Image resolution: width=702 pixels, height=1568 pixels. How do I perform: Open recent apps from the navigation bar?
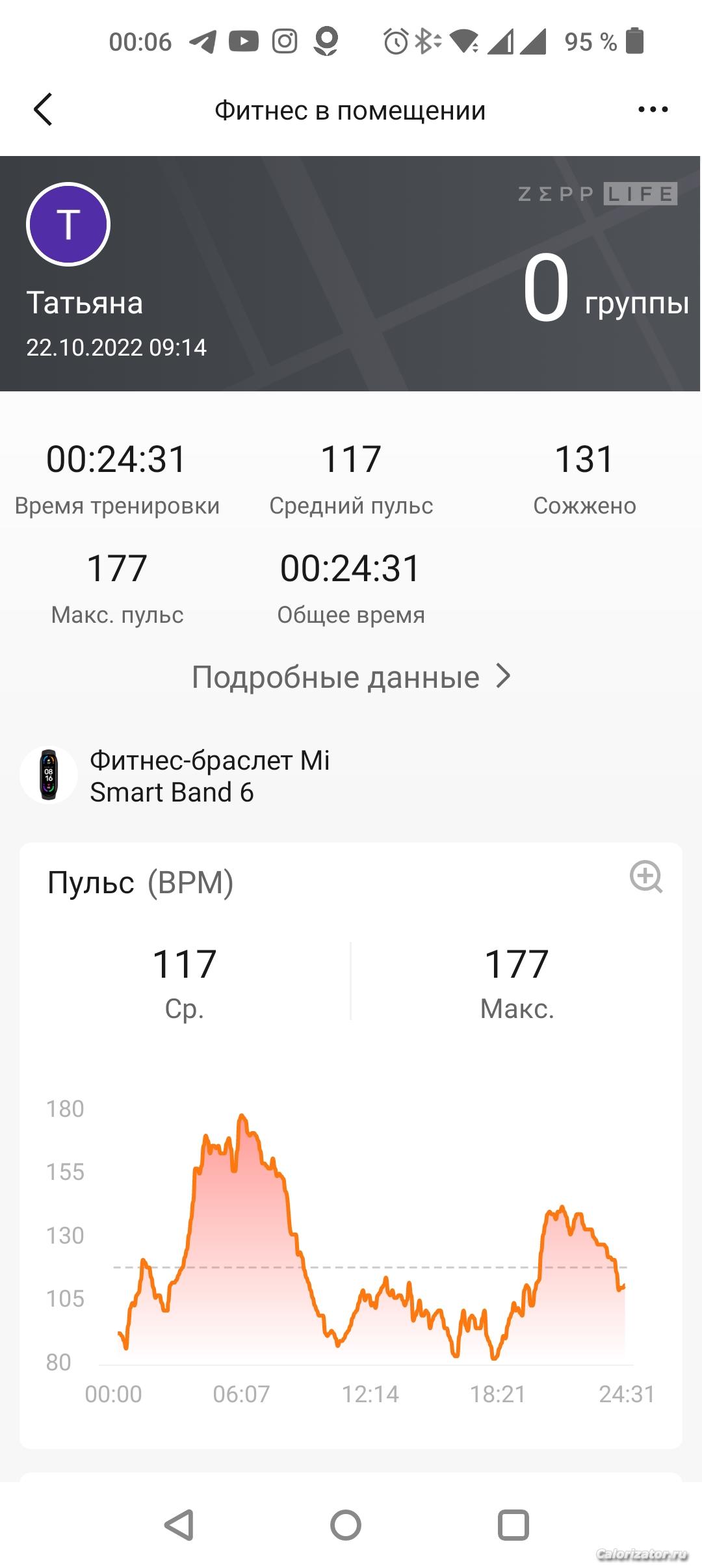tap(513, 1524)
